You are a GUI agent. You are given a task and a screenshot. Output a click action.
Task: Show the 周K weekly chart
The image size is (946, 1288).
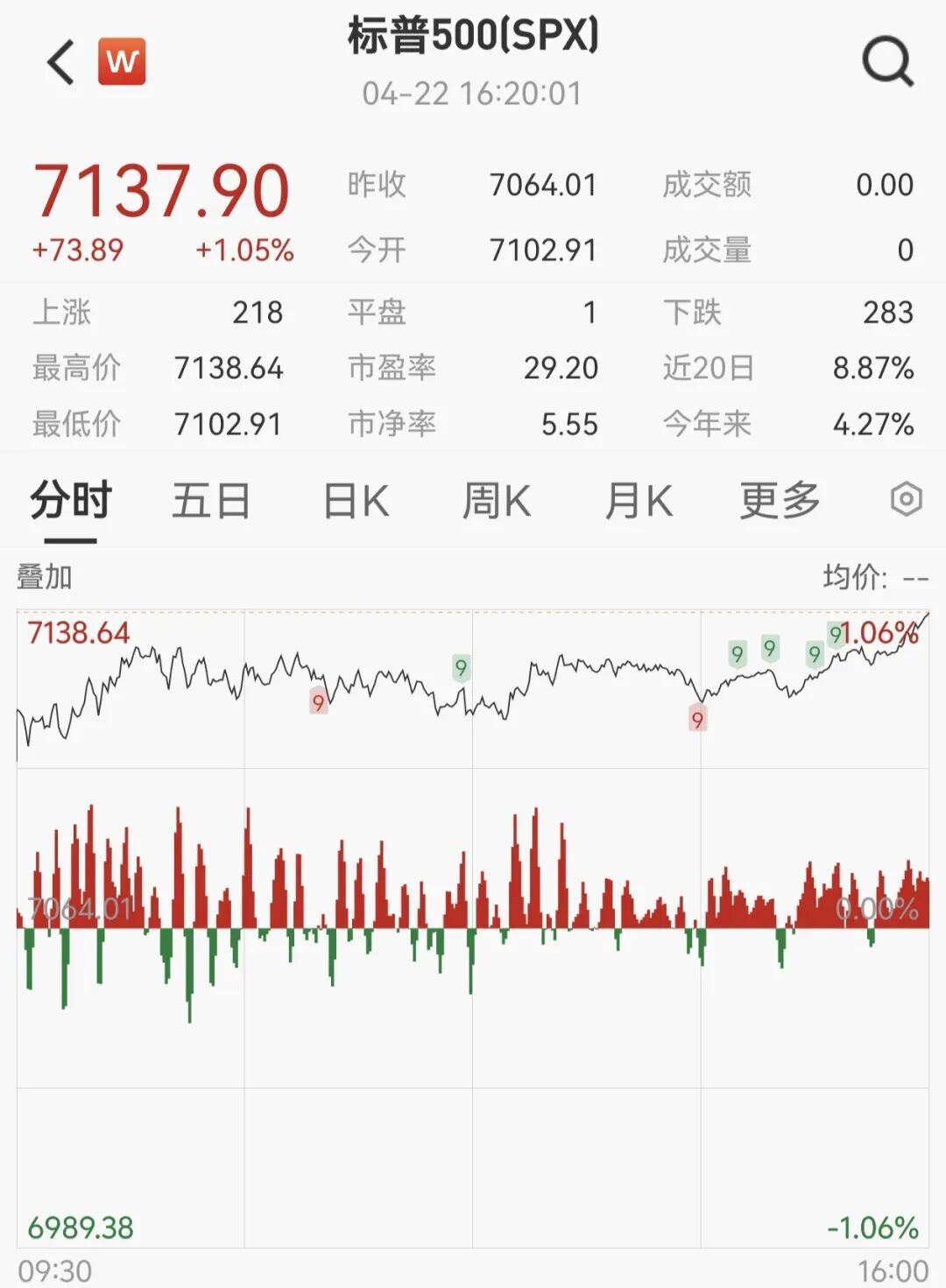click(x=496, y=502)
